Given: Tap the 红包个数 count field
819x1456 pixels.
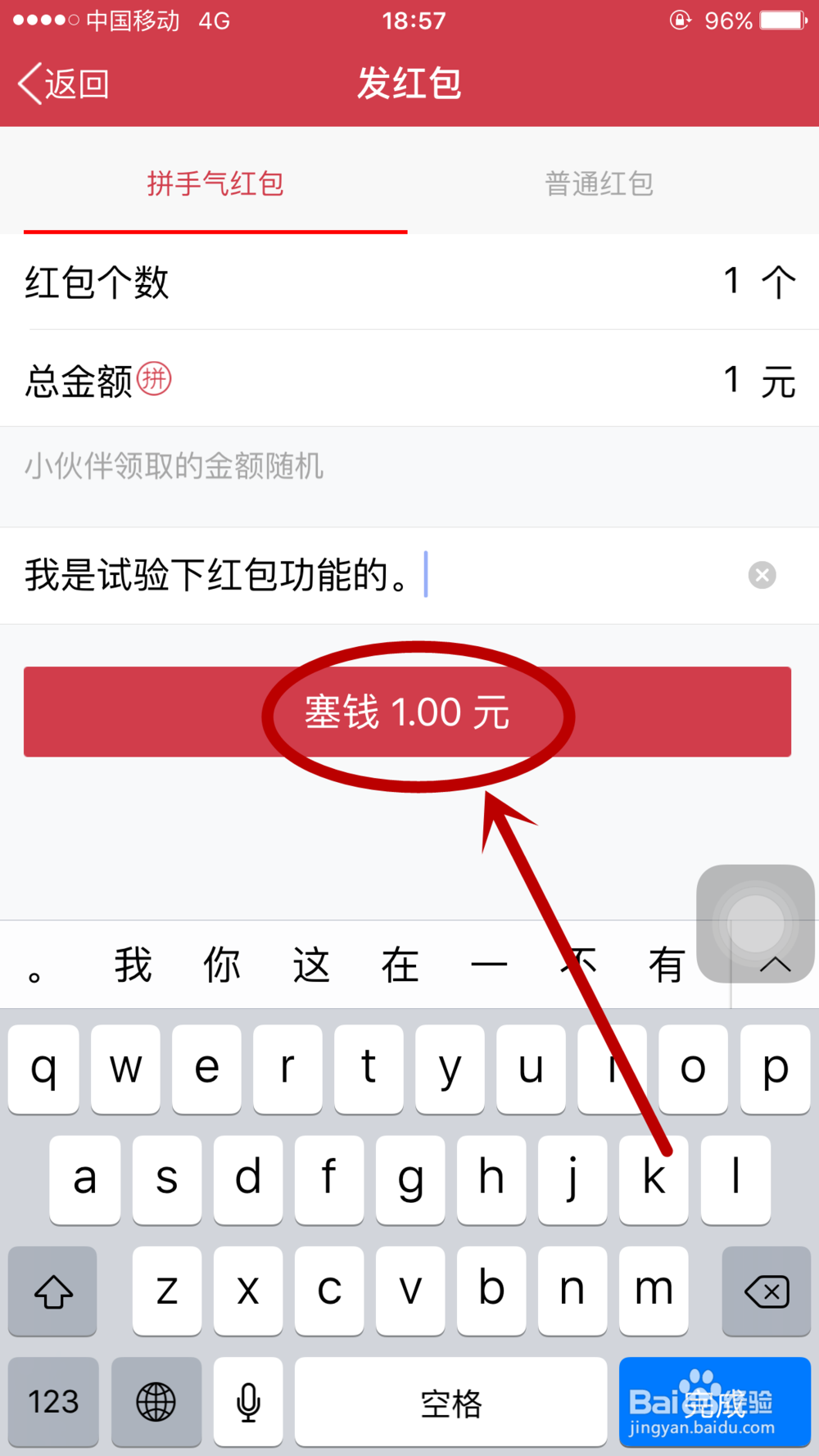Looking at the screenshot, I should pos(409,282).
